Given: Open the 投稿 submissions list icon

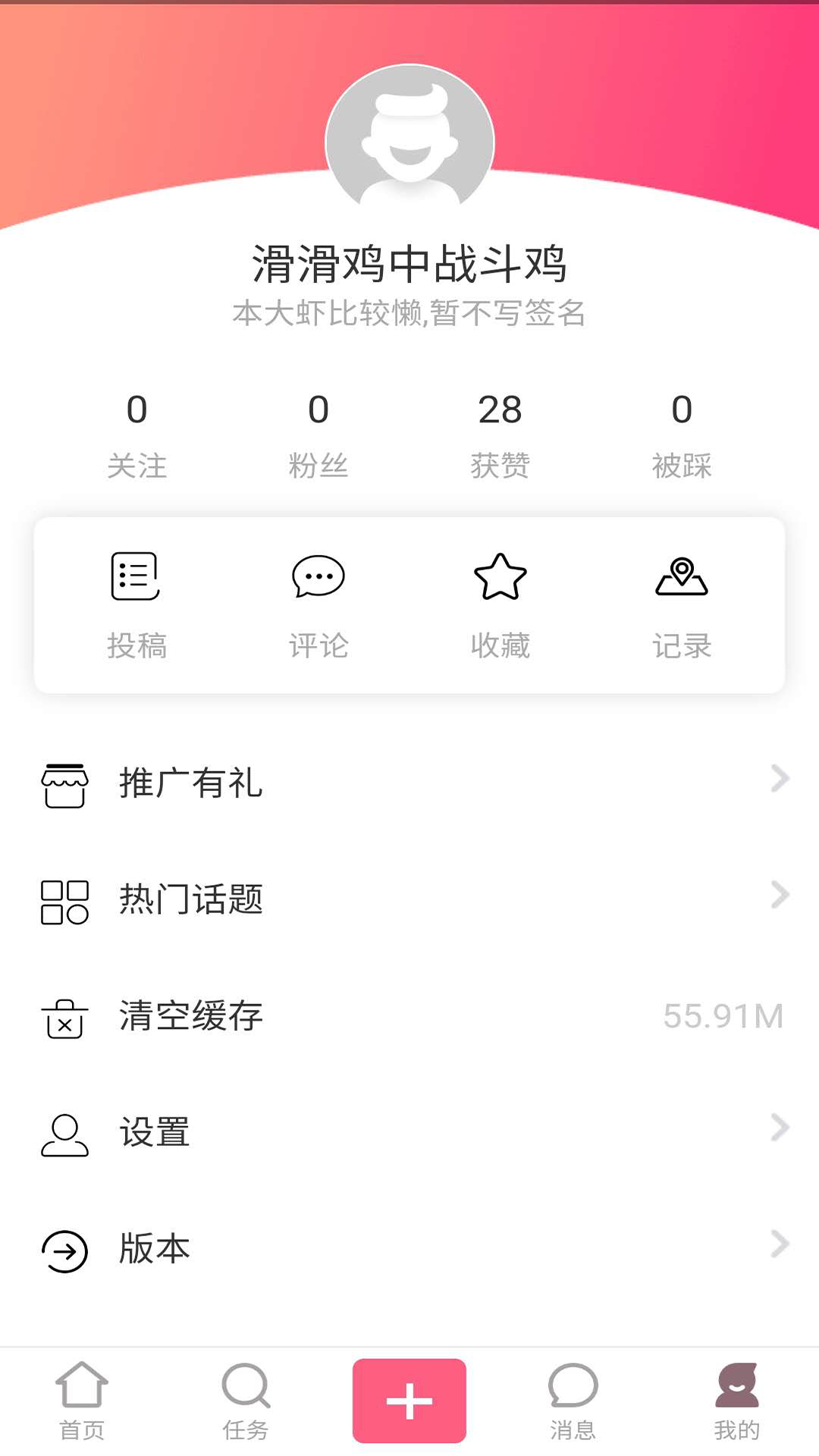Looking at the screenshot, I should (x=136, y=576).
